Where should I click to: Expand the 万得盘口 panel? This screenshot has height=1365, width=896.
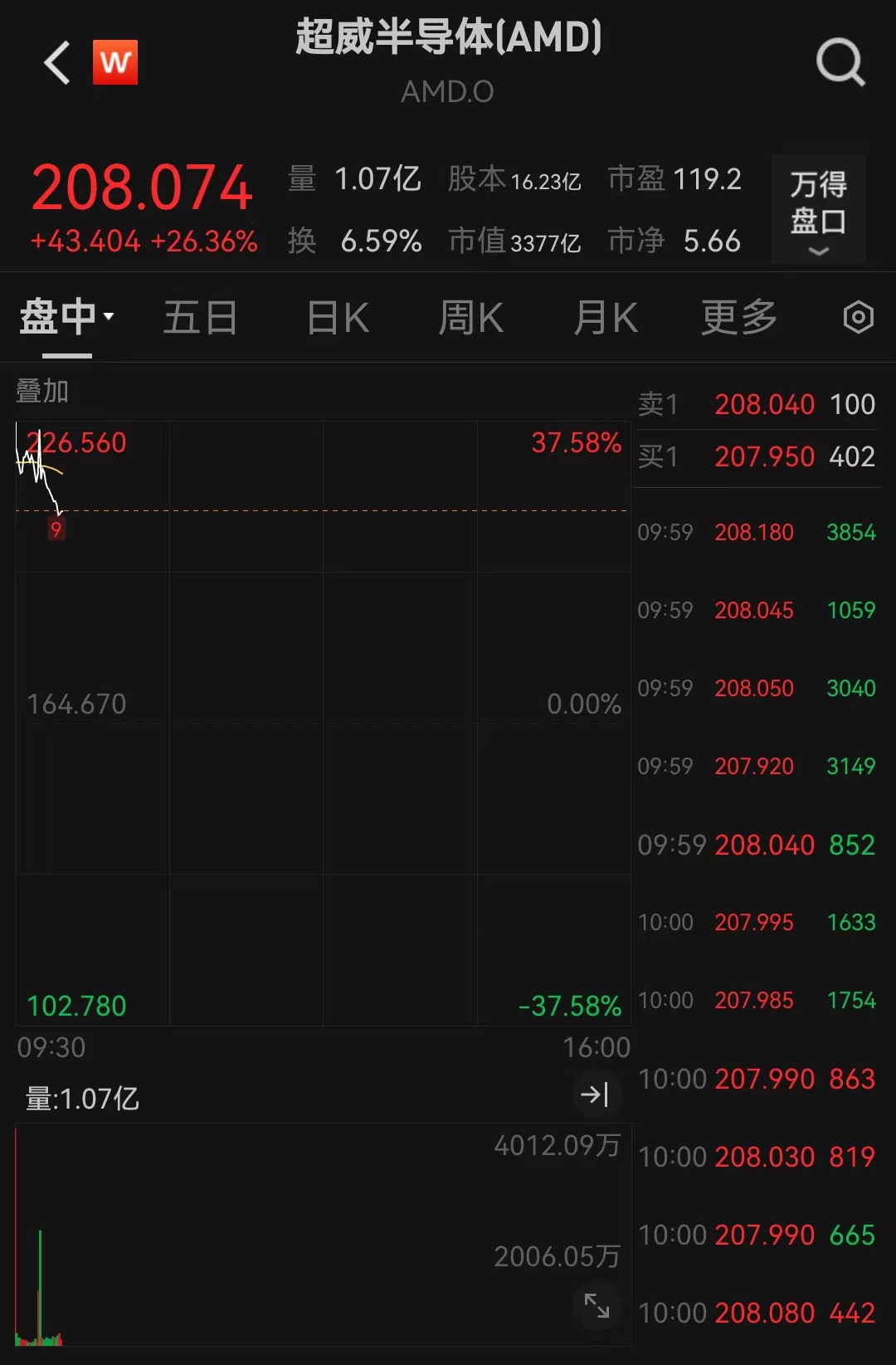[x=818, y=209]
